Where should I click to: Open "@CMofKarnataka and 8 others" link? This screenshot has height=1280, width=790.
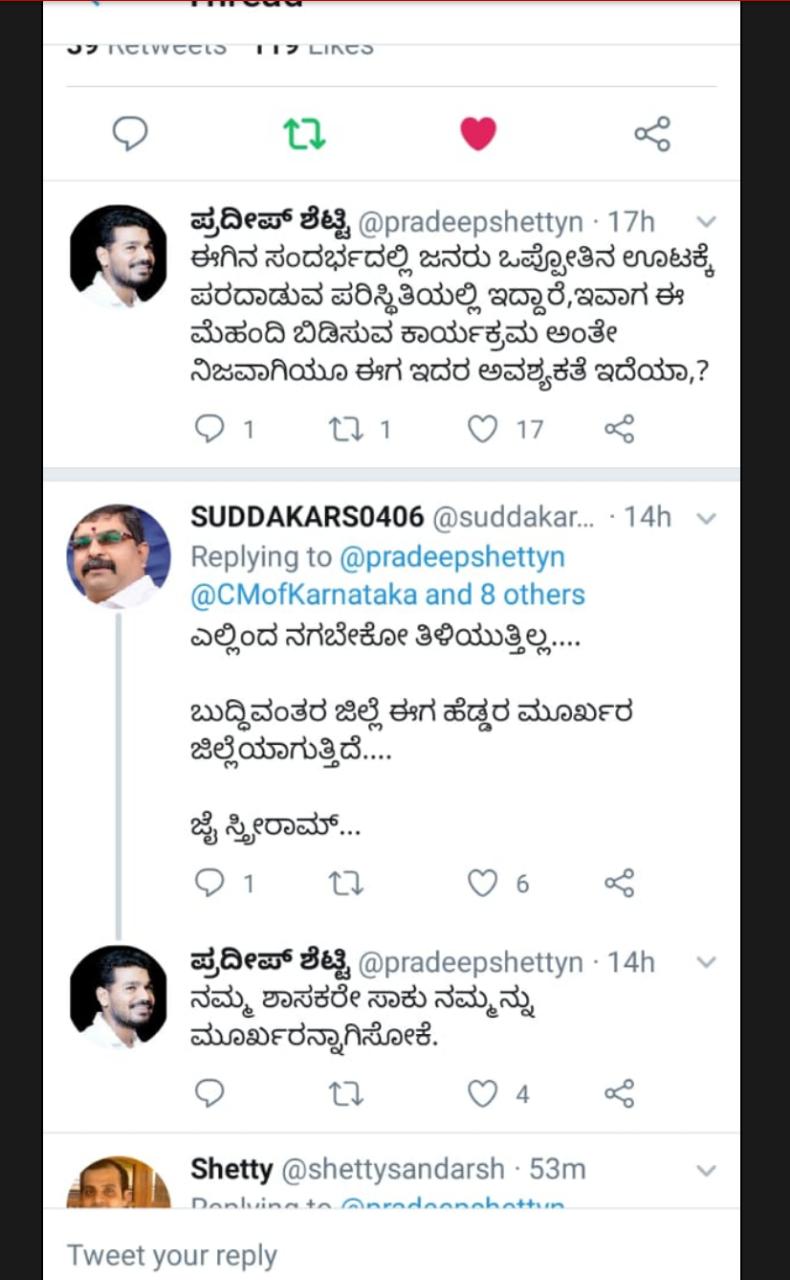pyautogui.click(x=387, y=594)
